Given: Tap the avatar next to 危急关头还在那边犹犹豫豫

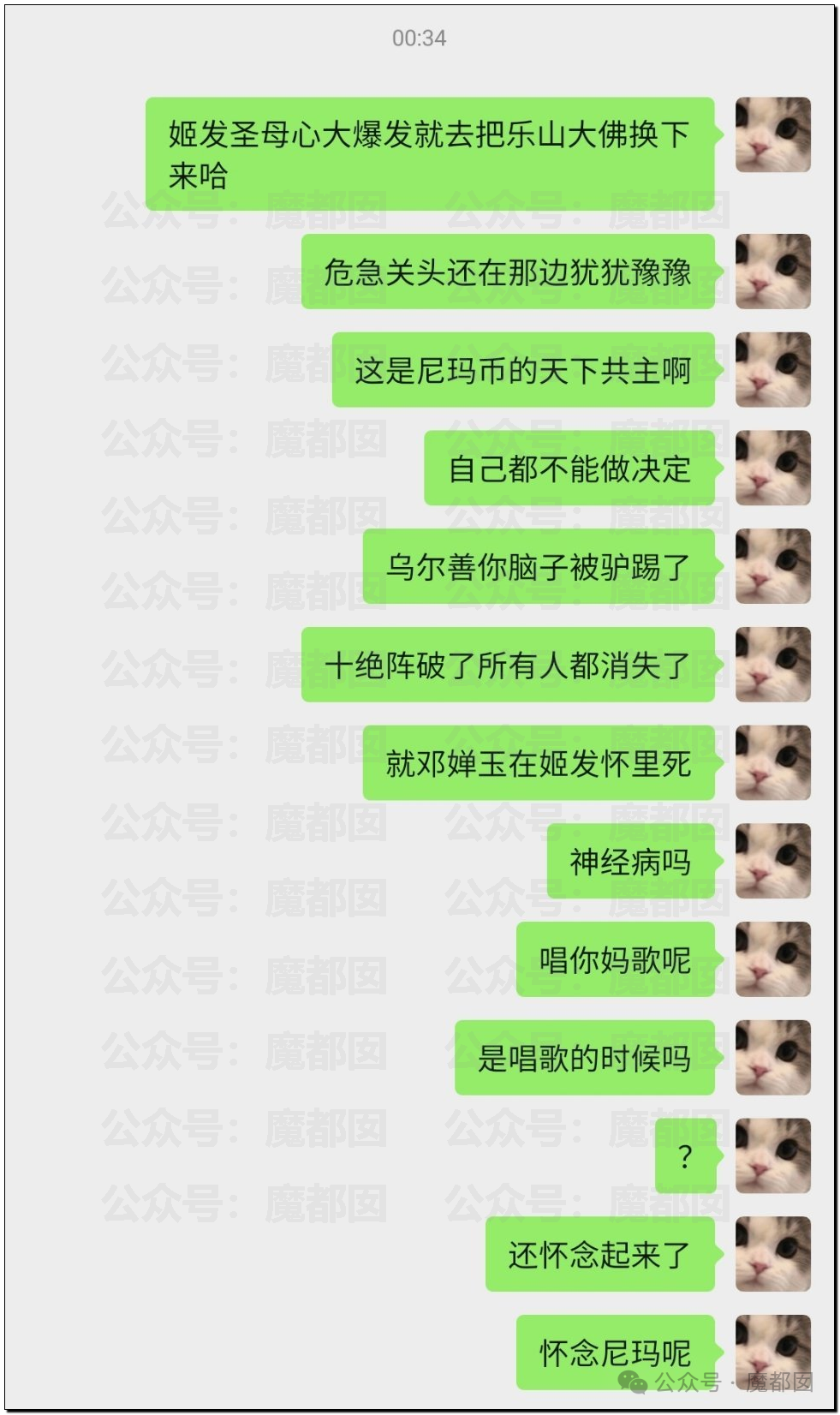Looking at the screenshot, I should (773, 272).
